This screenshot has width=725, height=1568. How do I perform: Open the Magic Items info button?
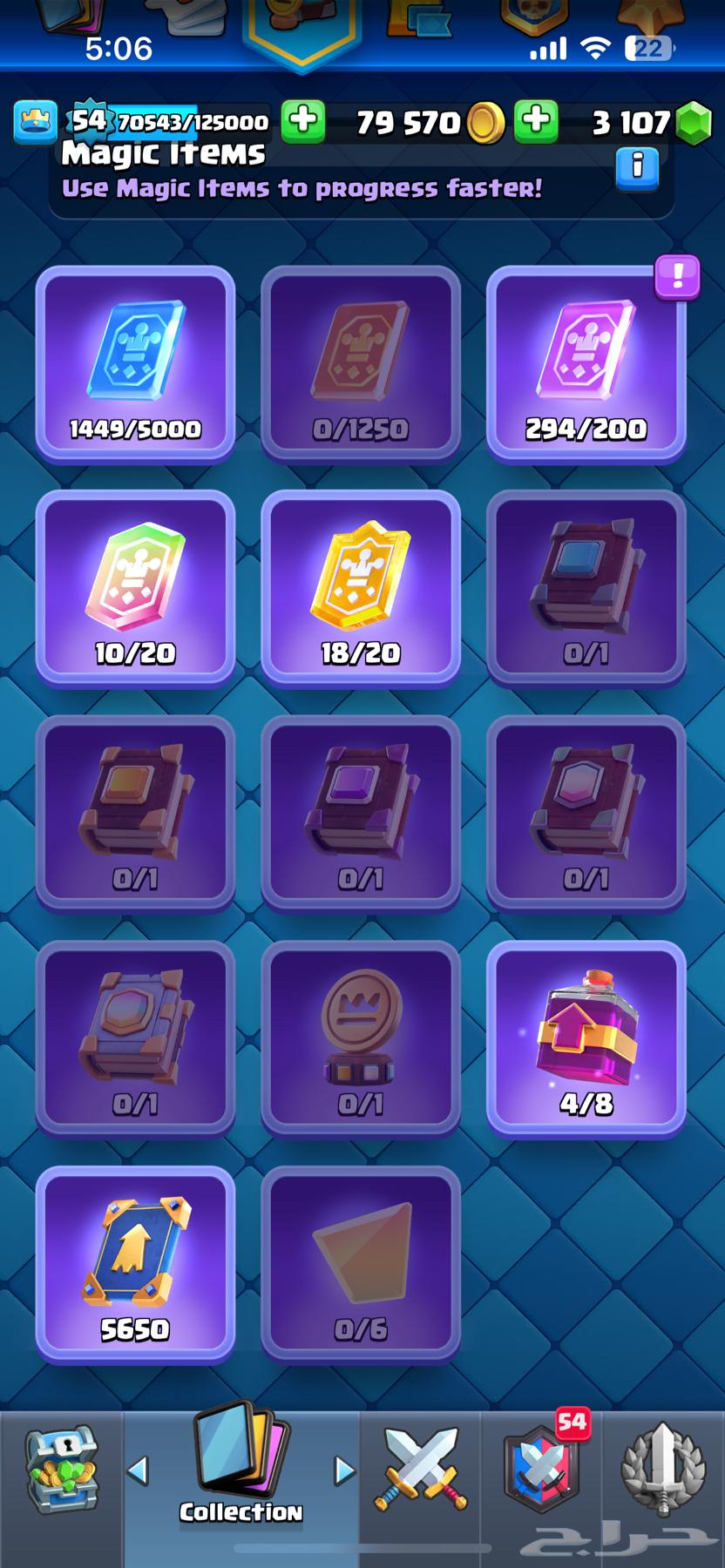[x=637, y=166]
